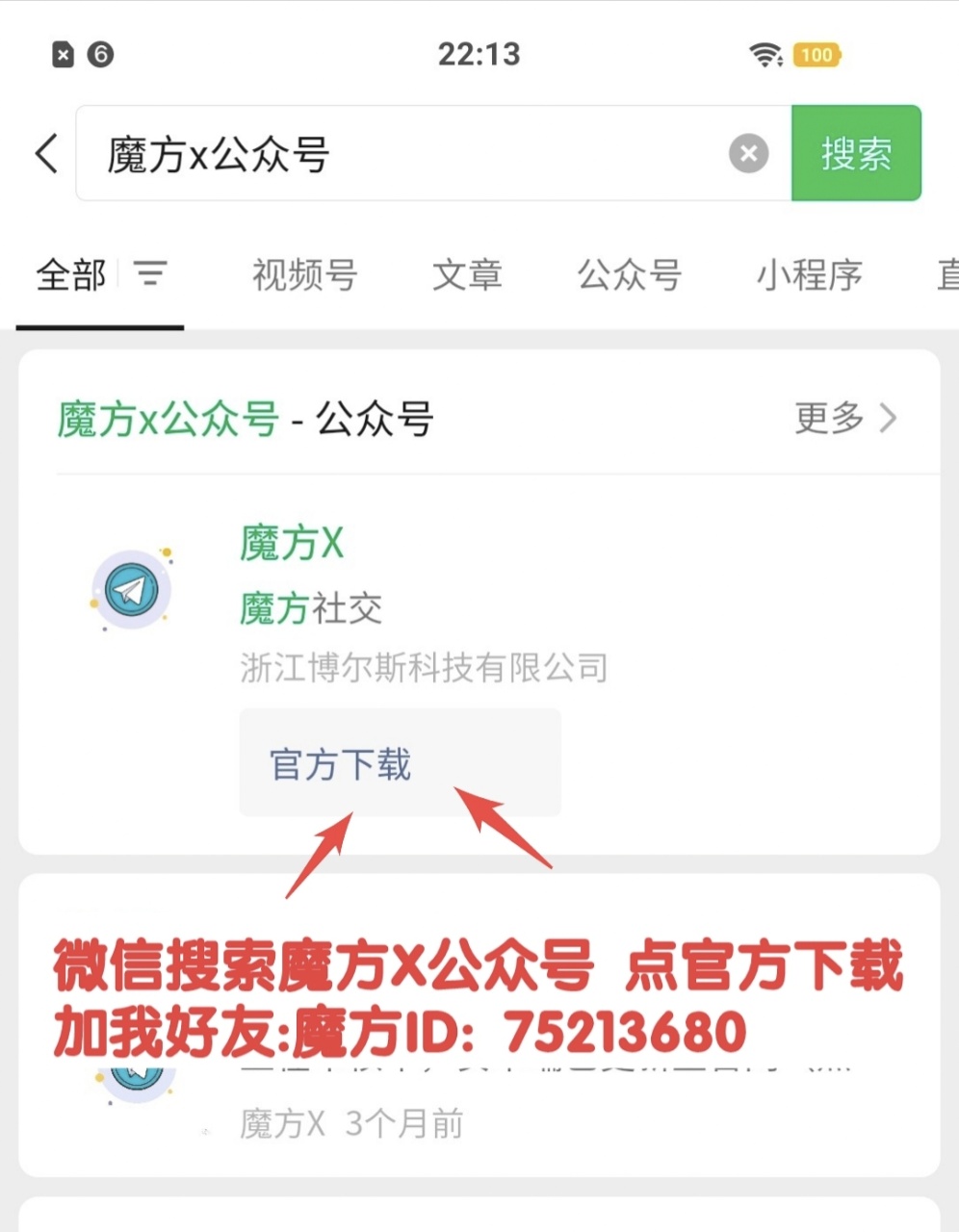Go back using the back arrow
The width and height of the screenshot is (959, 1232).
46,154
